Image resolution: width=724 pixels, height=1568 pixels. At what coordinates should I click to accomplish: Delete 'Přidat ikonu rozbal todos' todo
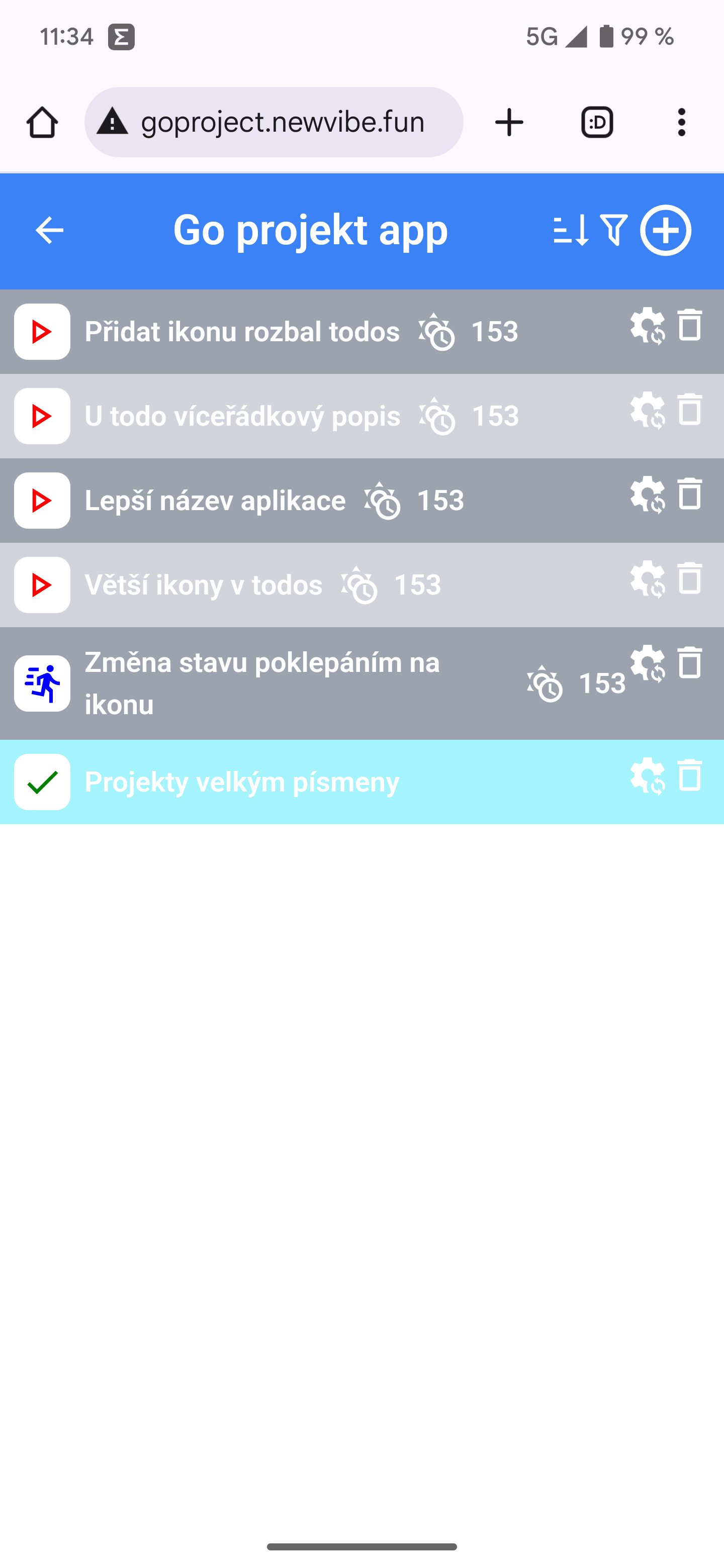690,325
